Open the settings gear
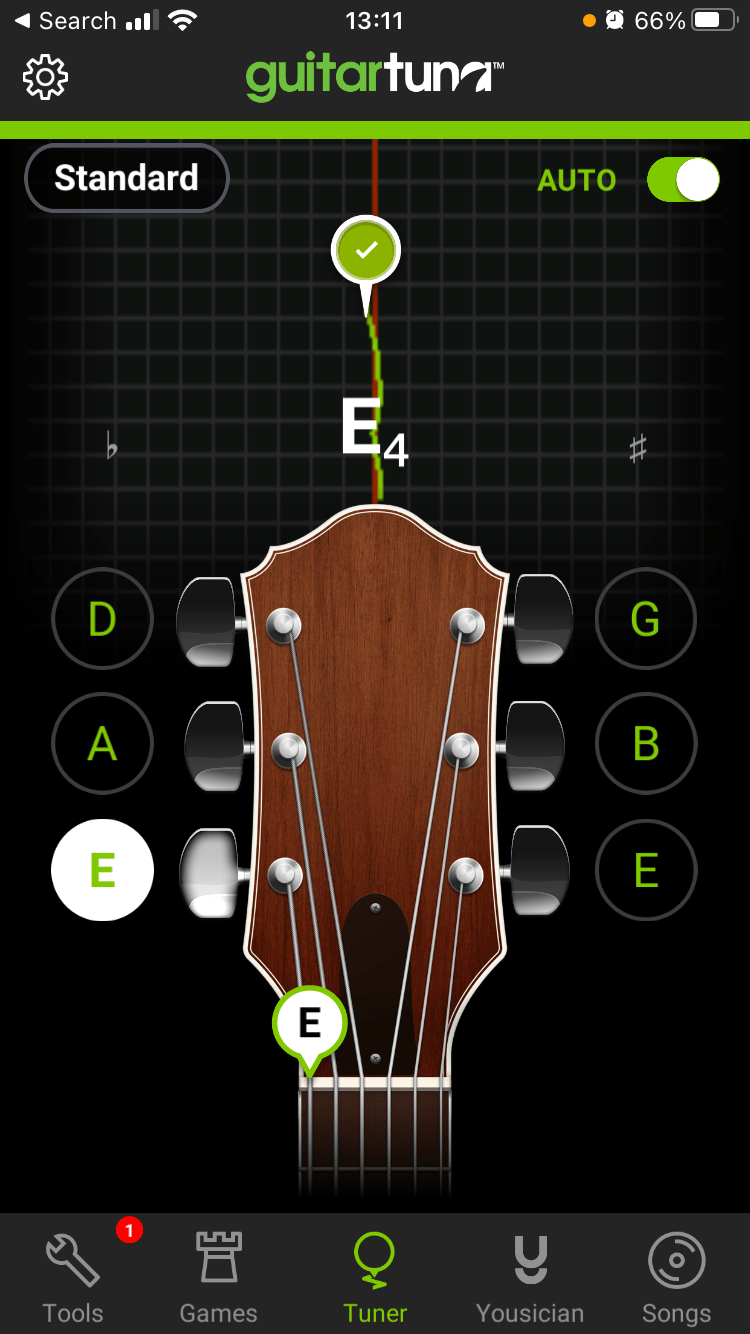 coord(45,77)
